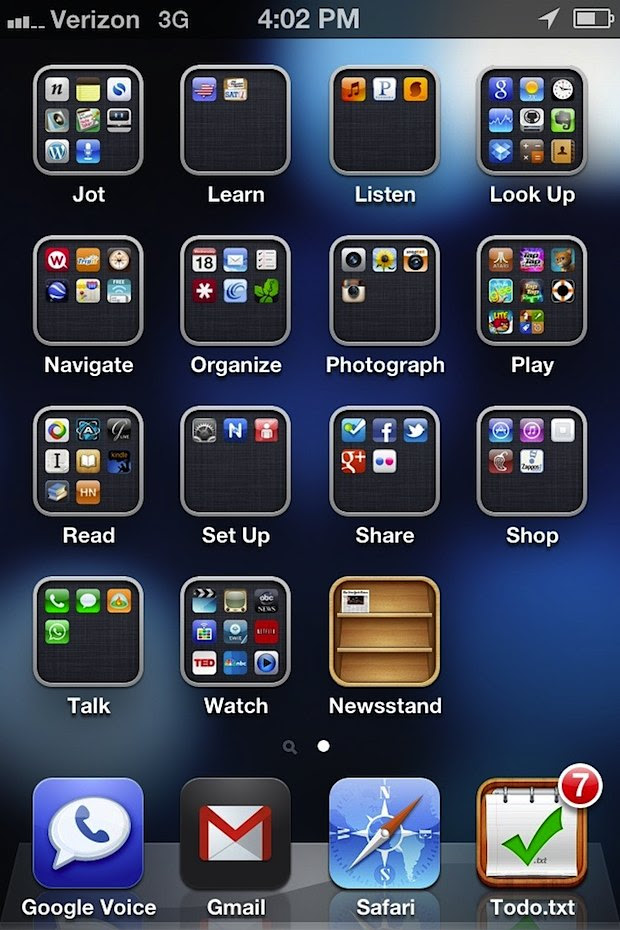Launch Google Voice from the dock
620x930 pixels.
[88, 833]
